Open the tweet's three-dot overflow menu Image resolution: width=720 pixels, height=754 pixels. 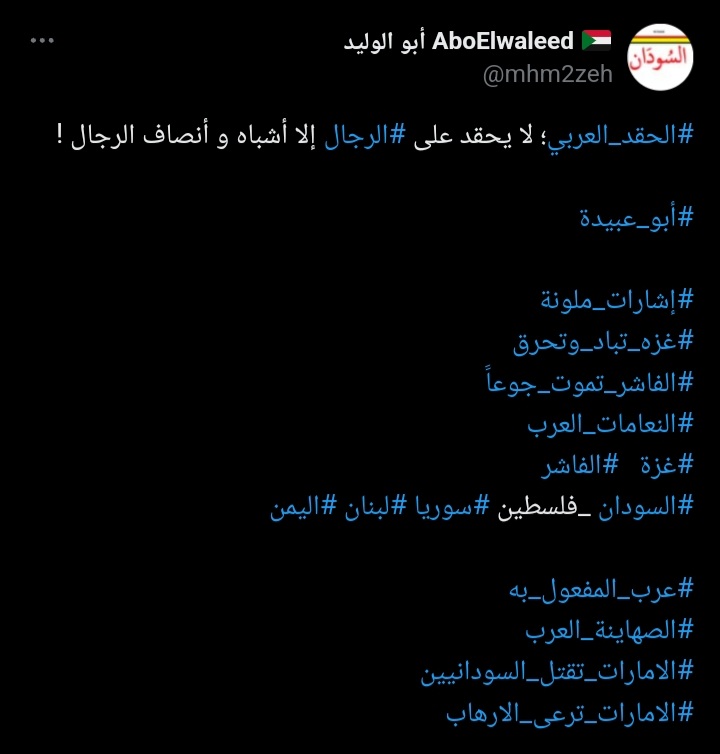click(x=42, y=41)
